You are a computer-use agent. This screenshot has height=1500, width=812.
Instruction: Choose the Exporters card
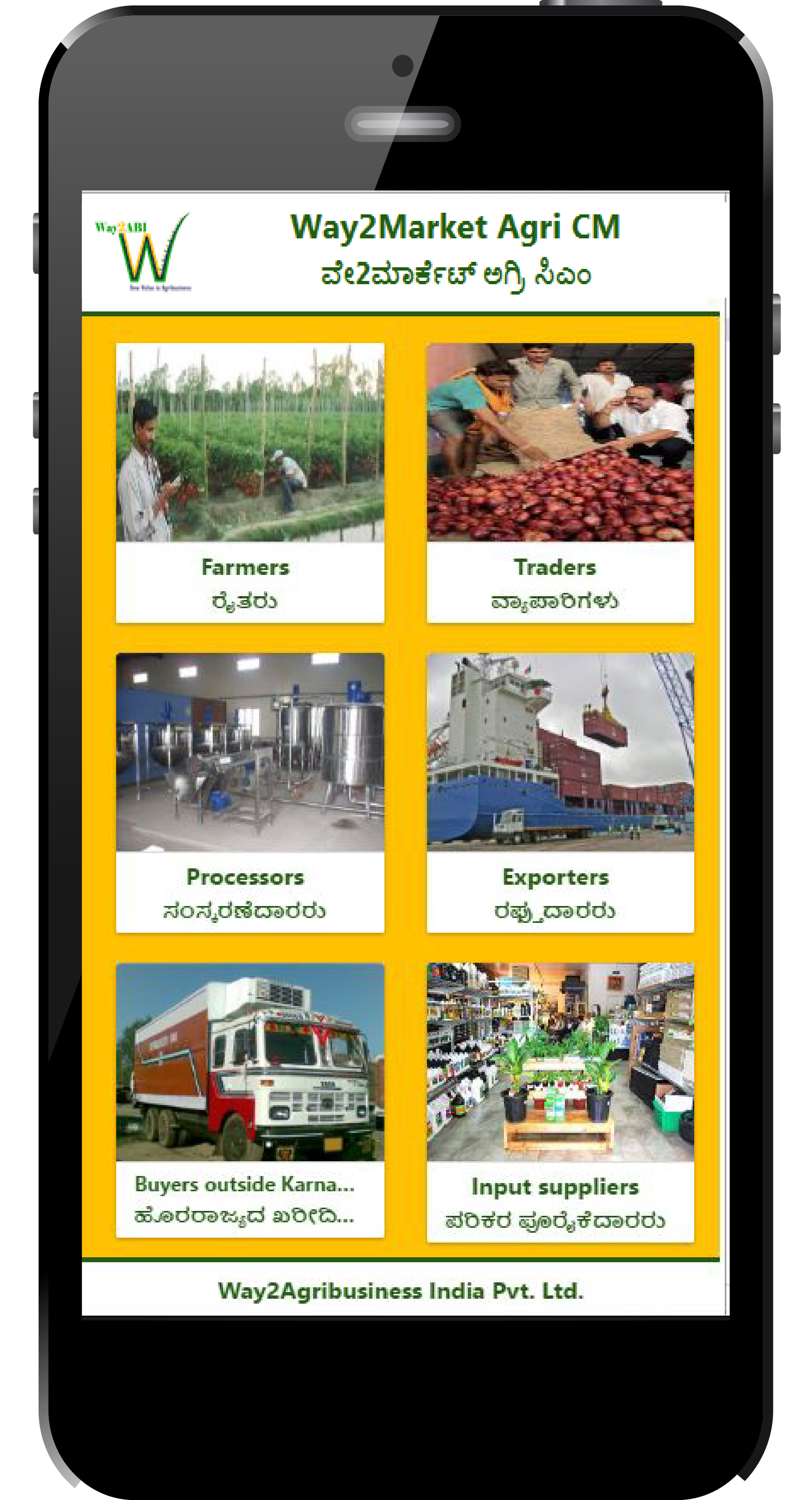point(560,792)
